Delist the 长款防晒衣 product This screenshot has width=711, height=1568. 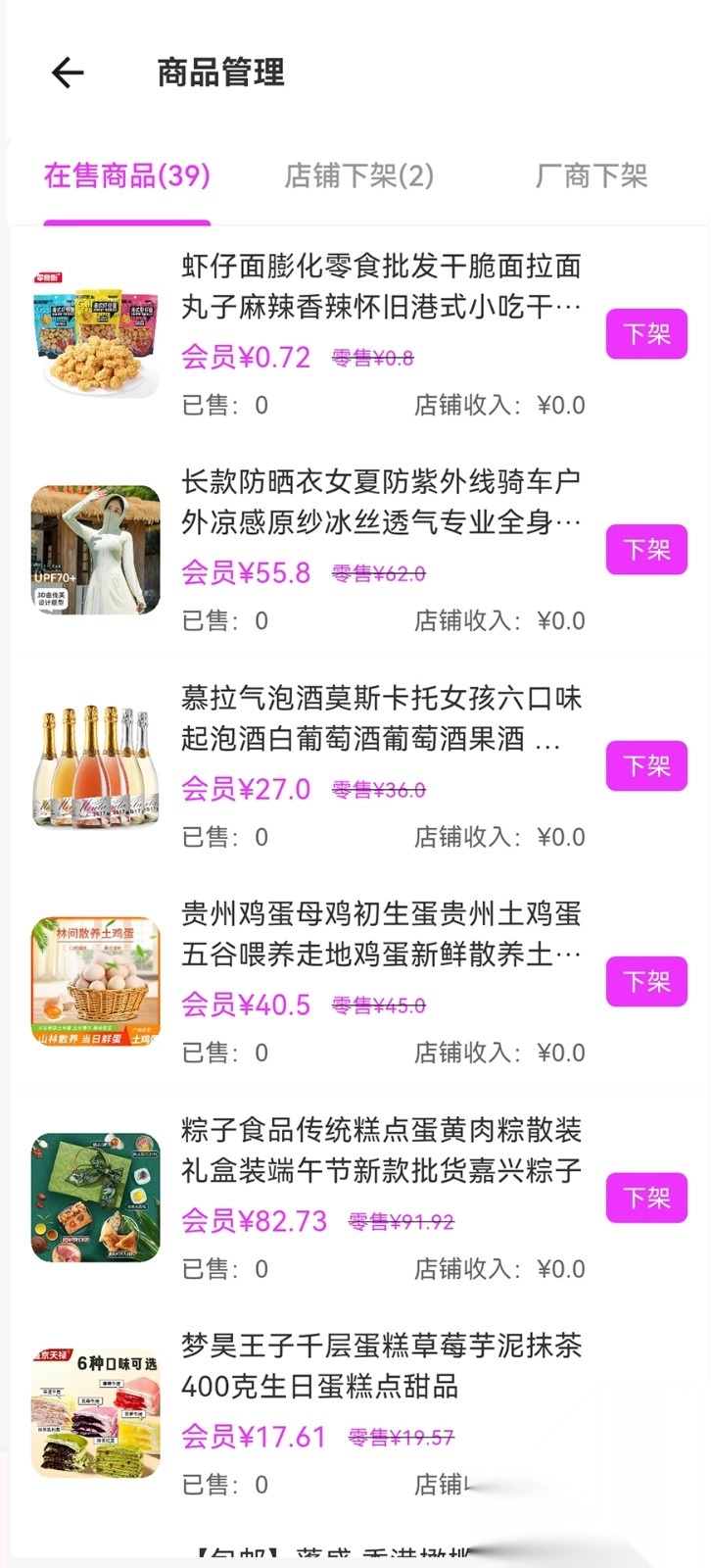pos(646,550)
